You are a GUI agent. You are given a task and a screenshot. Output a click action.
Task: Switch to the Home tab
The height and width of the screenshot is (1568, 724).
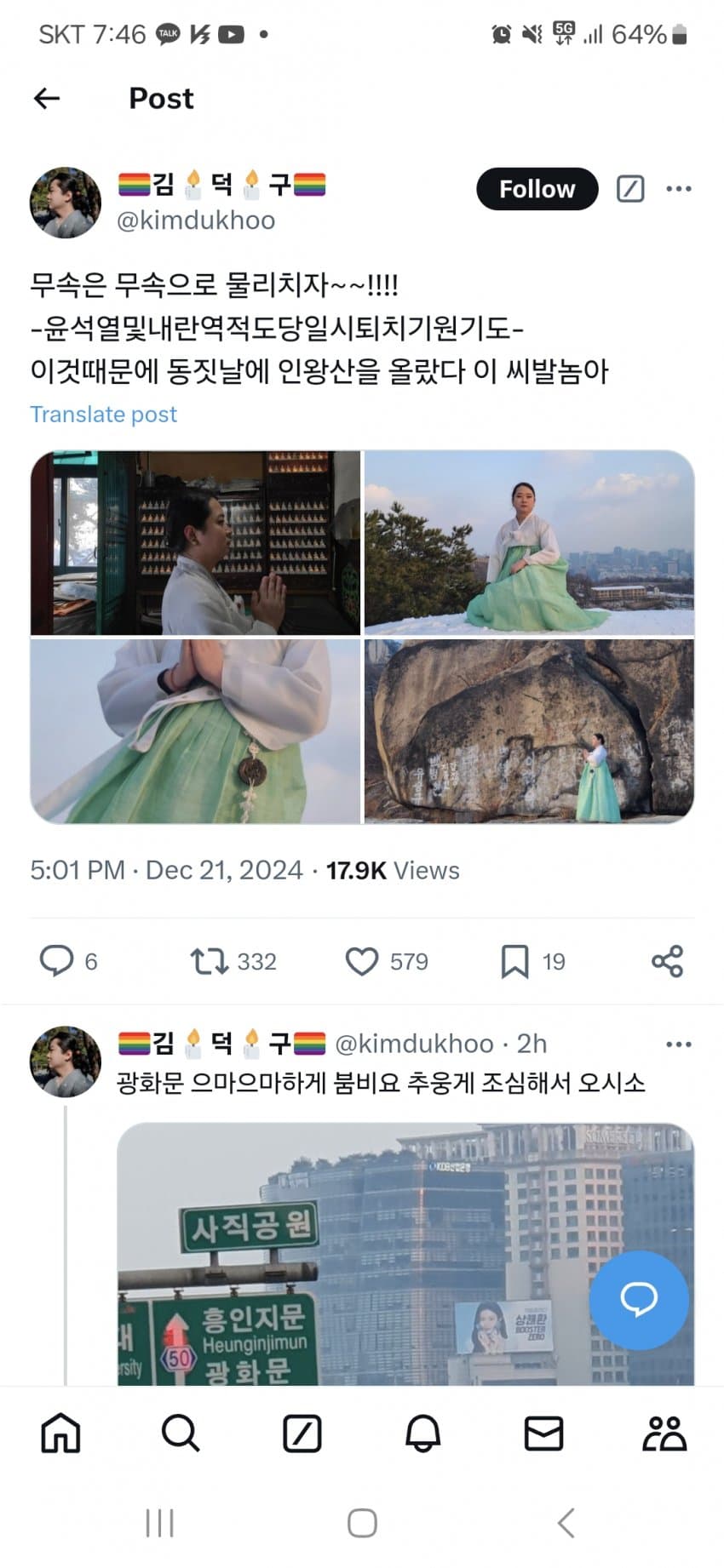(60, 1434)
